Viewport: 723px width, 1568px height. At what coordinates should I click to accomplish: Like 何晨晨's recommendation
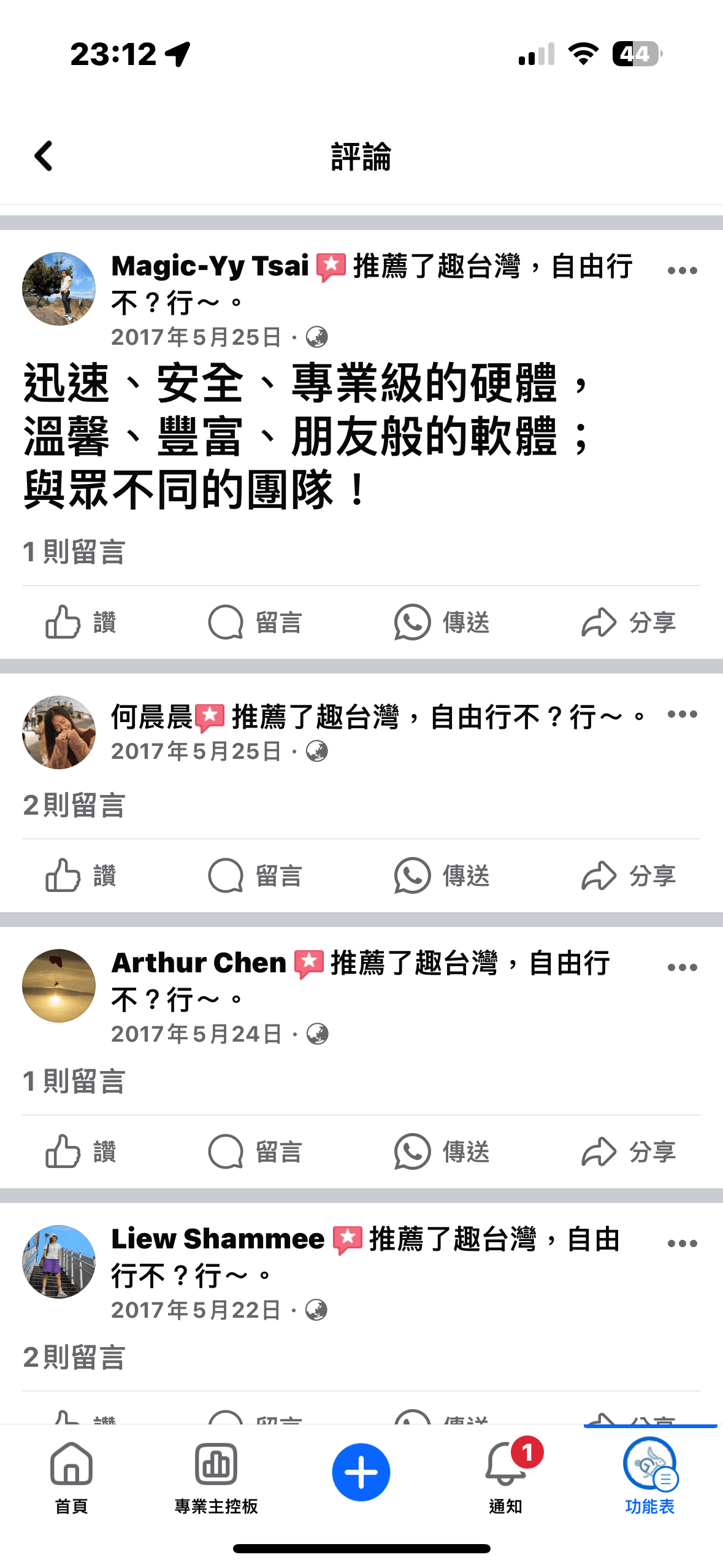(81, 875)
